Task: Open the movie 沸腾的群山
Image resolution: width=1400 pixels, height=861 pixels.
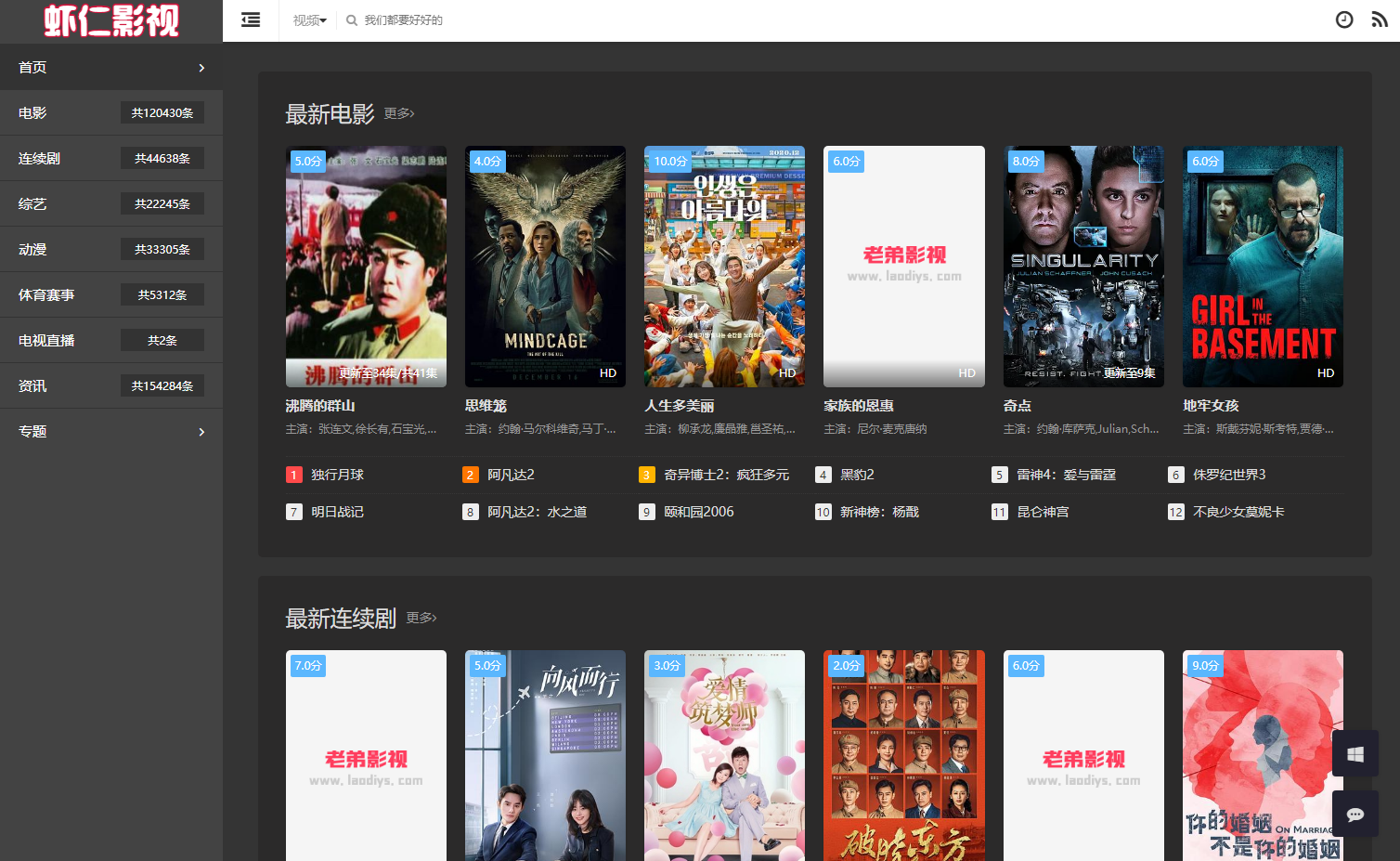Action: 366,267
